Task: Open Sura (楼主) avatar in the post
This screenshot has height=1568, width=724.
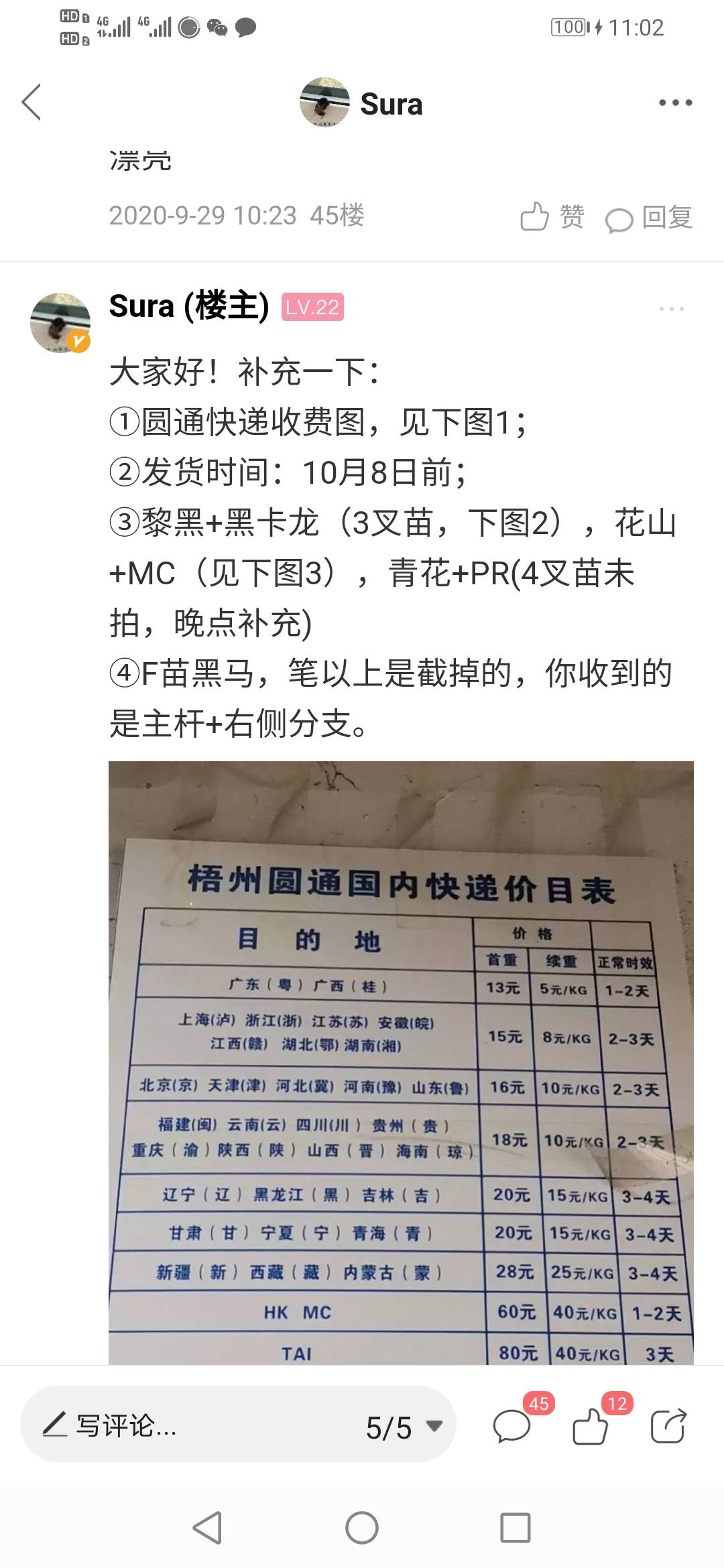Action: (x=60, y=322)
